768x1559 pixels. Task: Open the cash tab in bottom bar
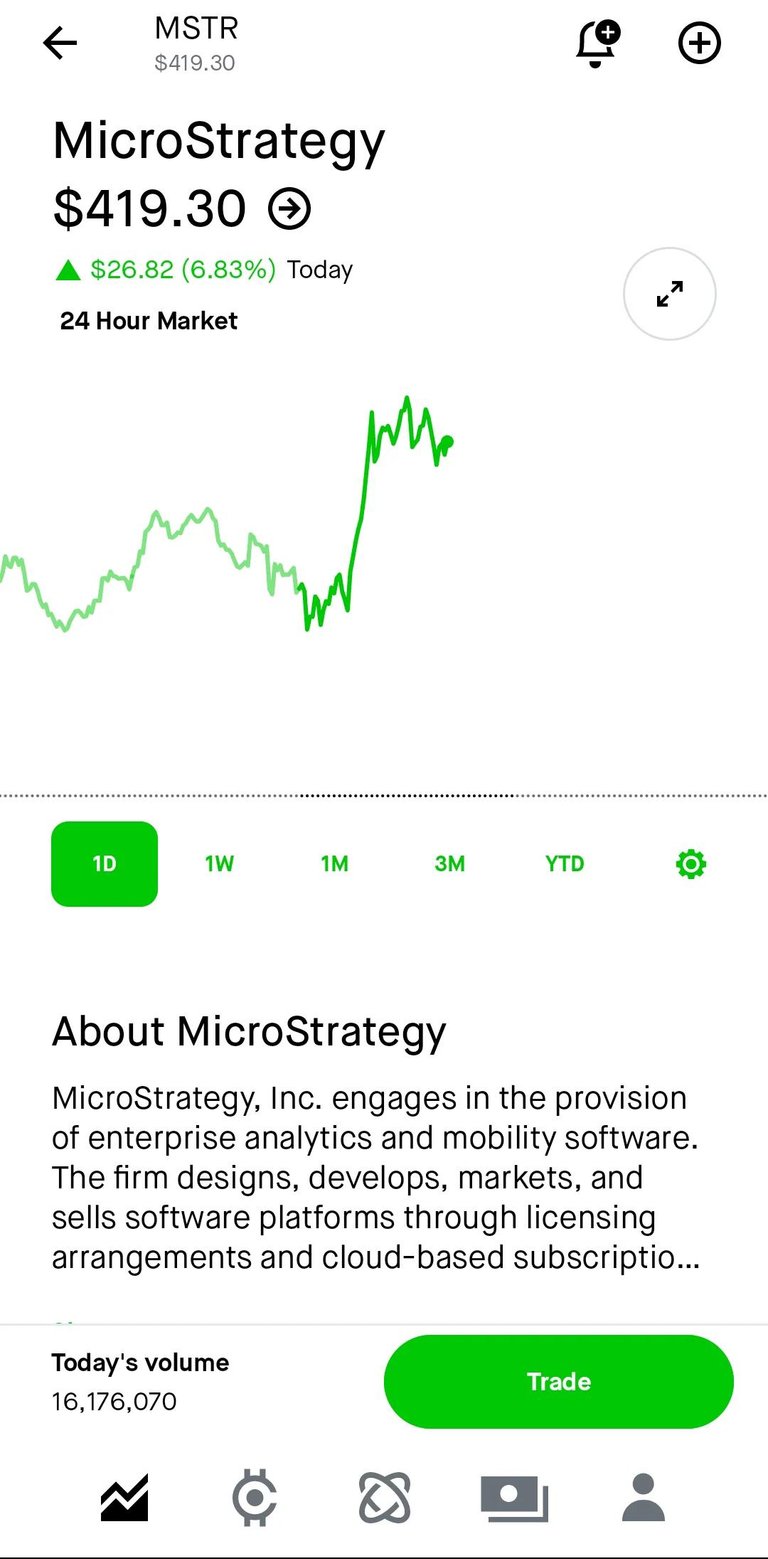[514, 1498]
